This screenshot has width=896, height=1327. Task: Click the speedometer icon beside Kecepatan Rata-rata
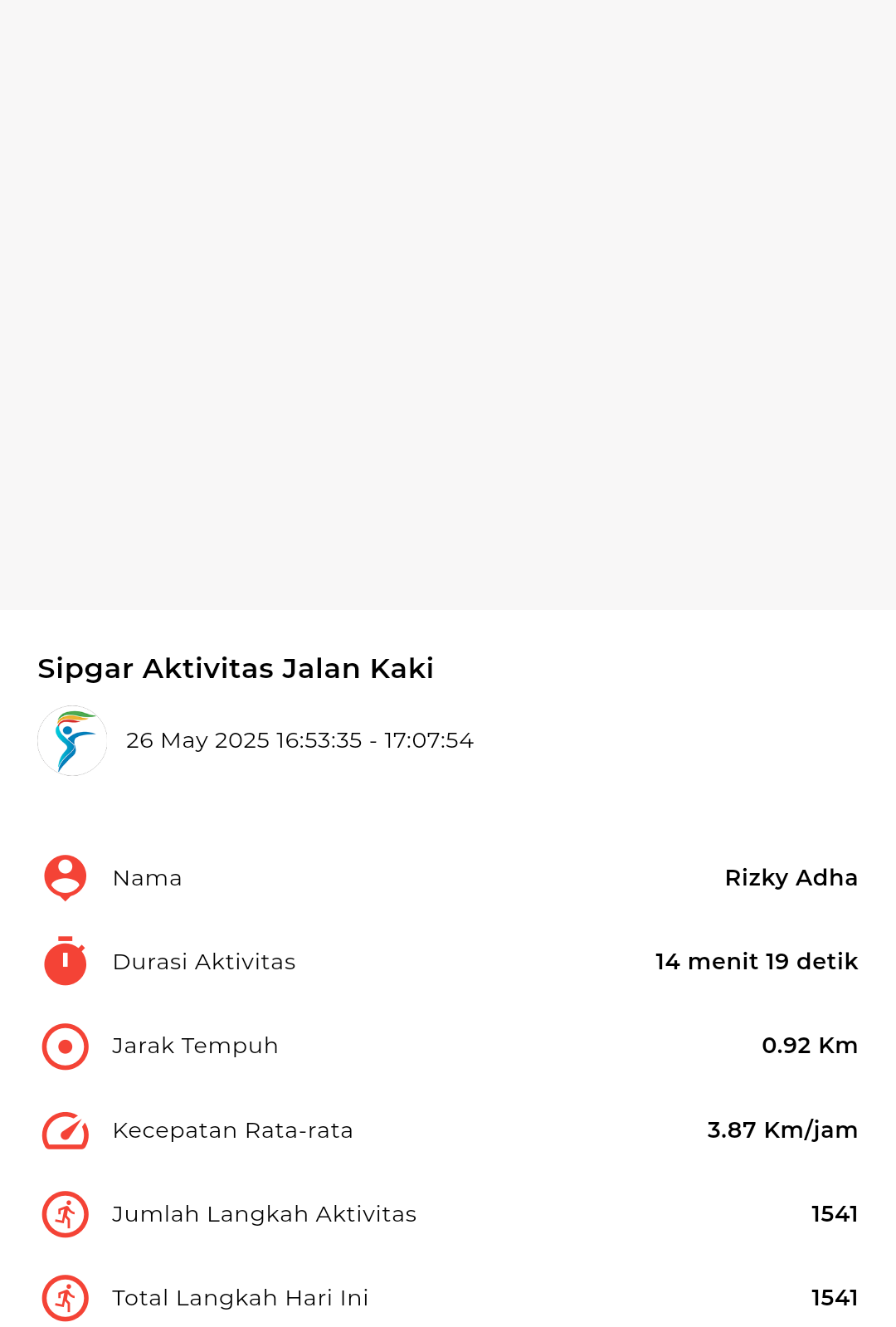click(x=64, y=1130)
